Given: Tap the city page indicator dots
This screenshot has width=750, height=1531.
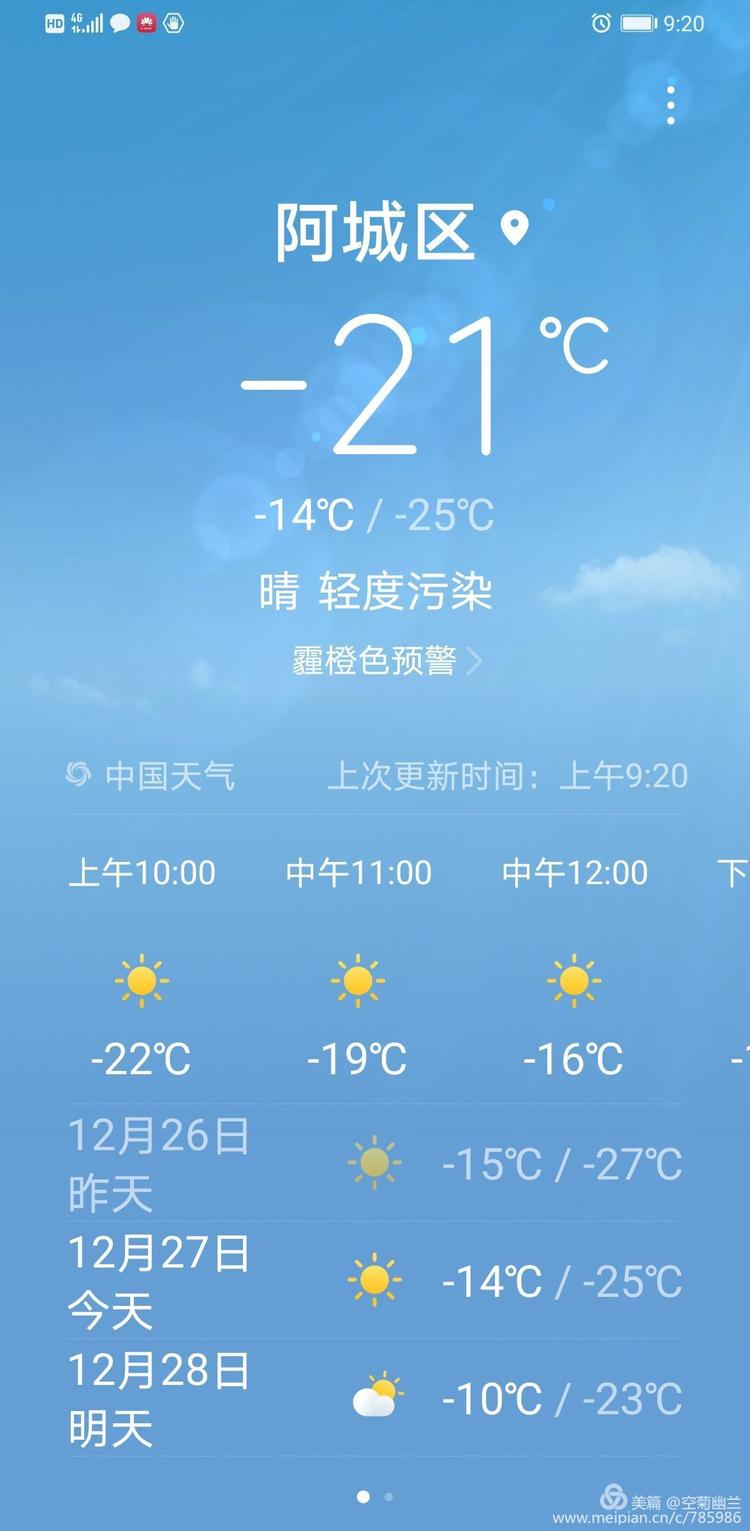Looking at the screenshot, I should (x=375, y=1497).
